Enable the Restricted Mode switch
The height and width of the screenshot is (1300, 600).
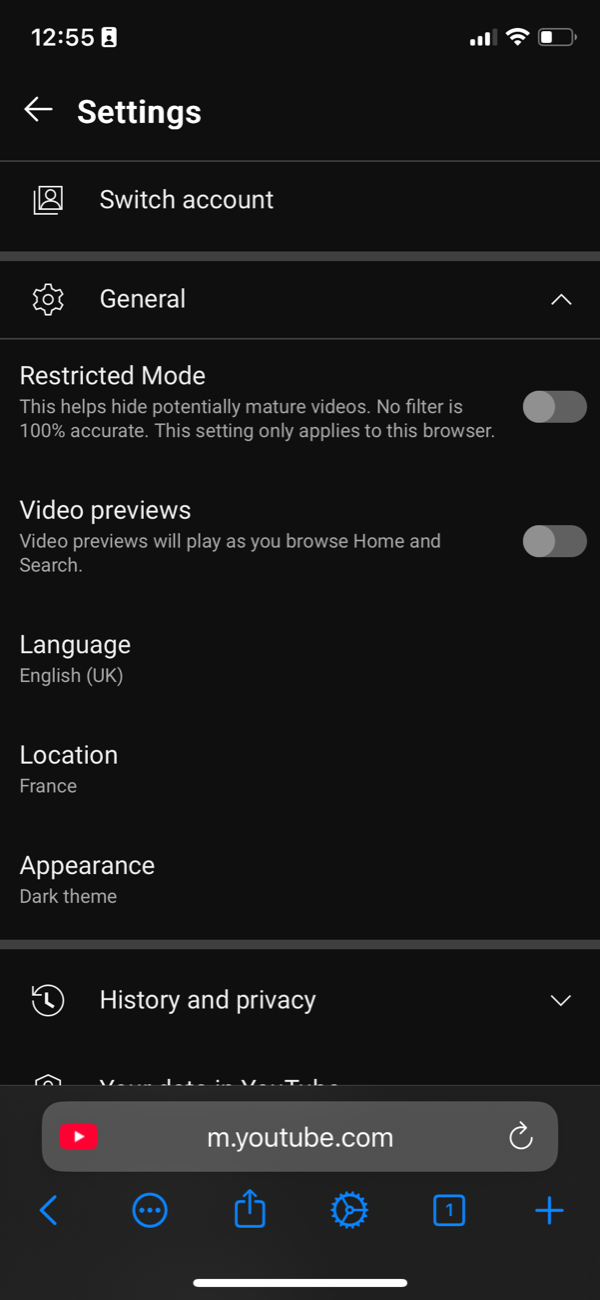coord(555,407)
